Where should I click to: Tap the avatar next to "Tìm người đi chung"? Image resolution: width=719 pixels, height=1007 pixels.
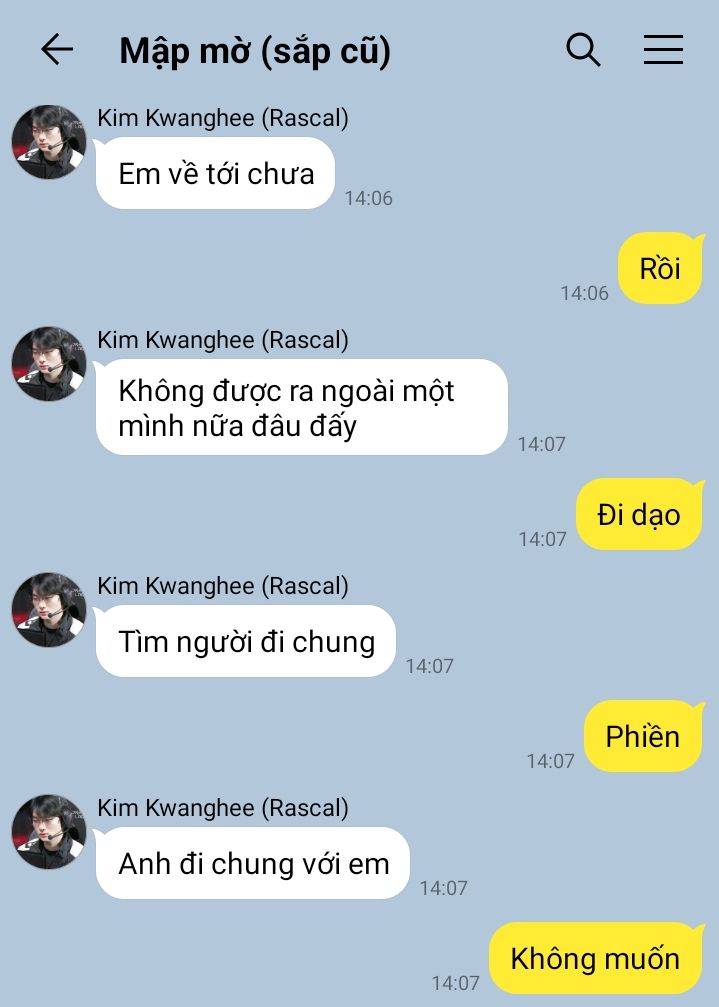pos(49,609)
